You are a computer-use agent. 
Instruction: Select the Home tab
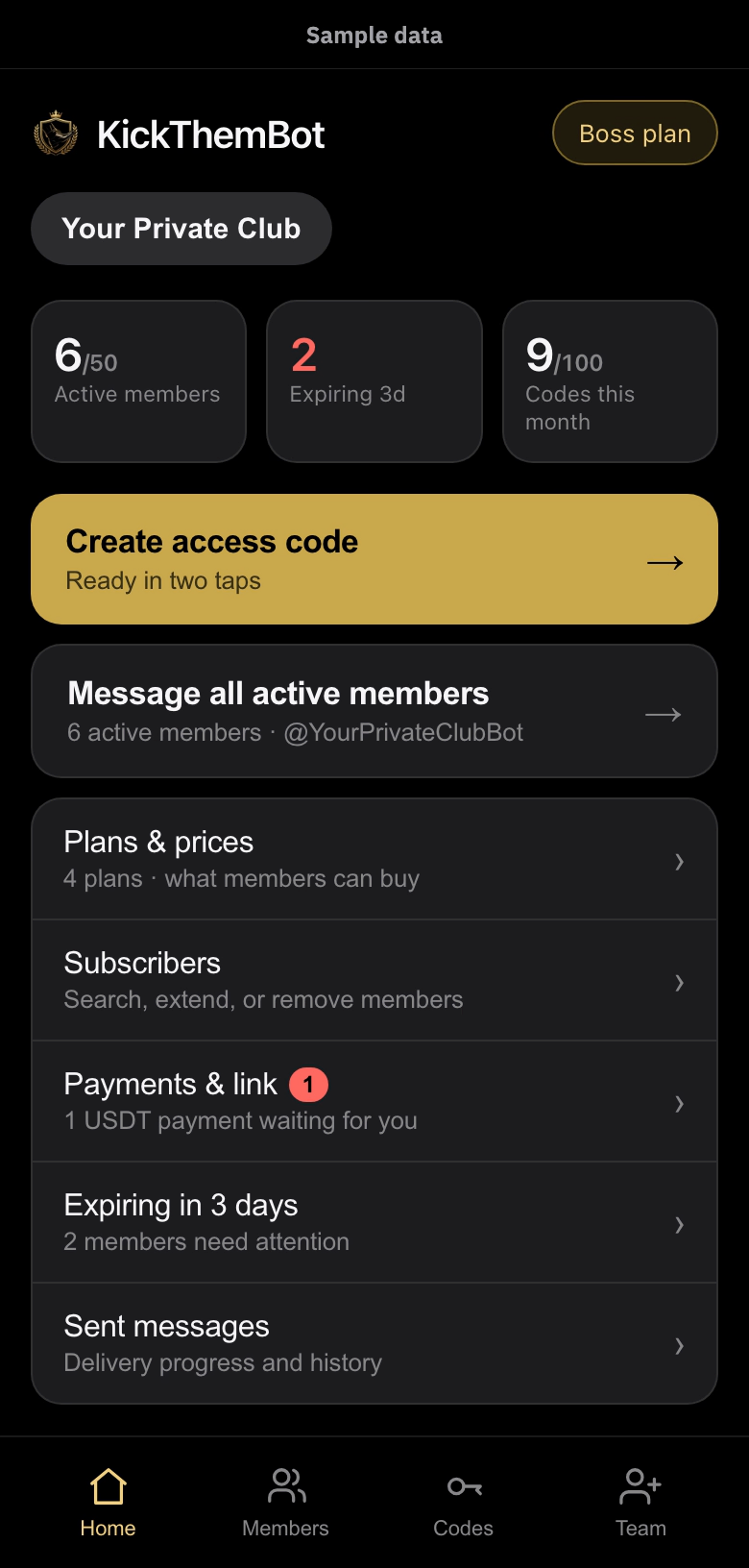tap(108, 1503)
